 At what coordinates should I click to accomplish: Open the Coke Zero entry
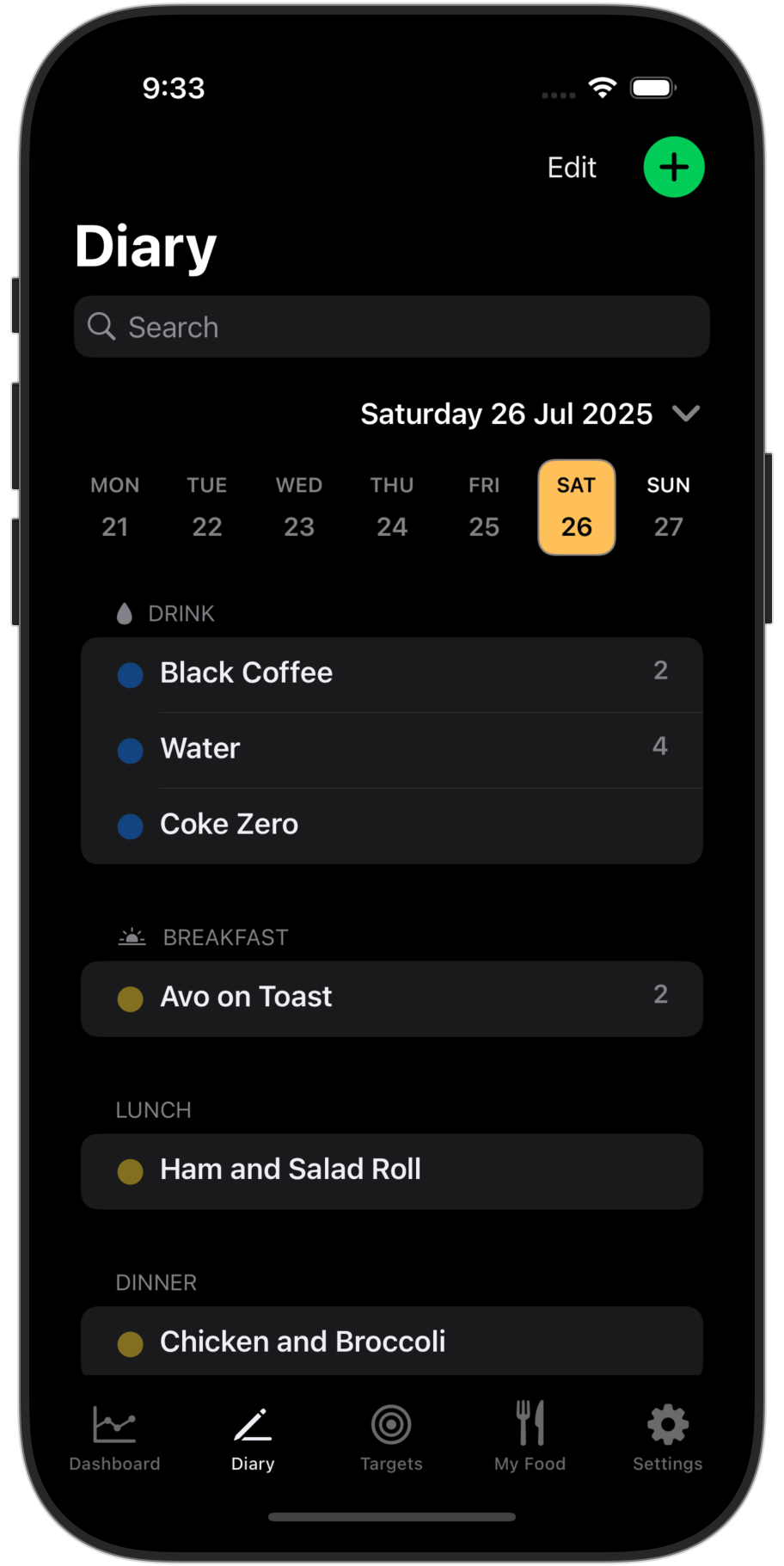coord(392,826)
